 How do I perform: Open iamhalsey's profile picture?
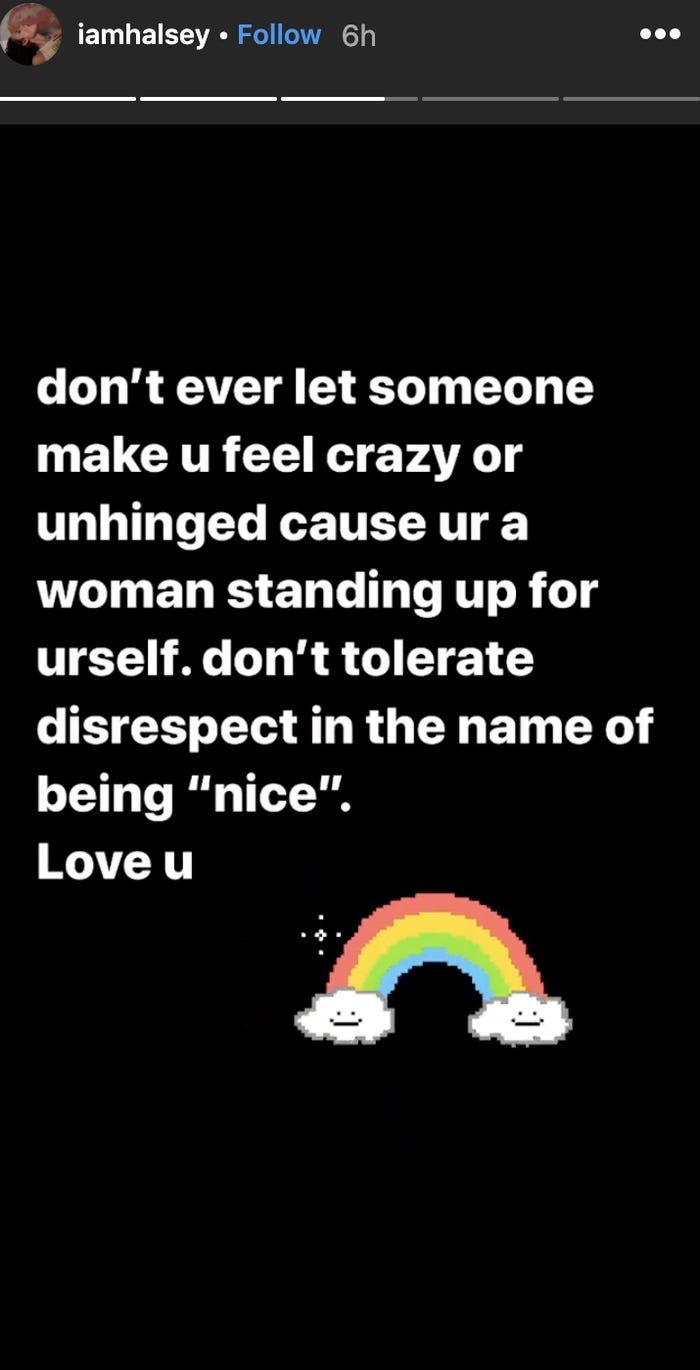coord(28,34)
